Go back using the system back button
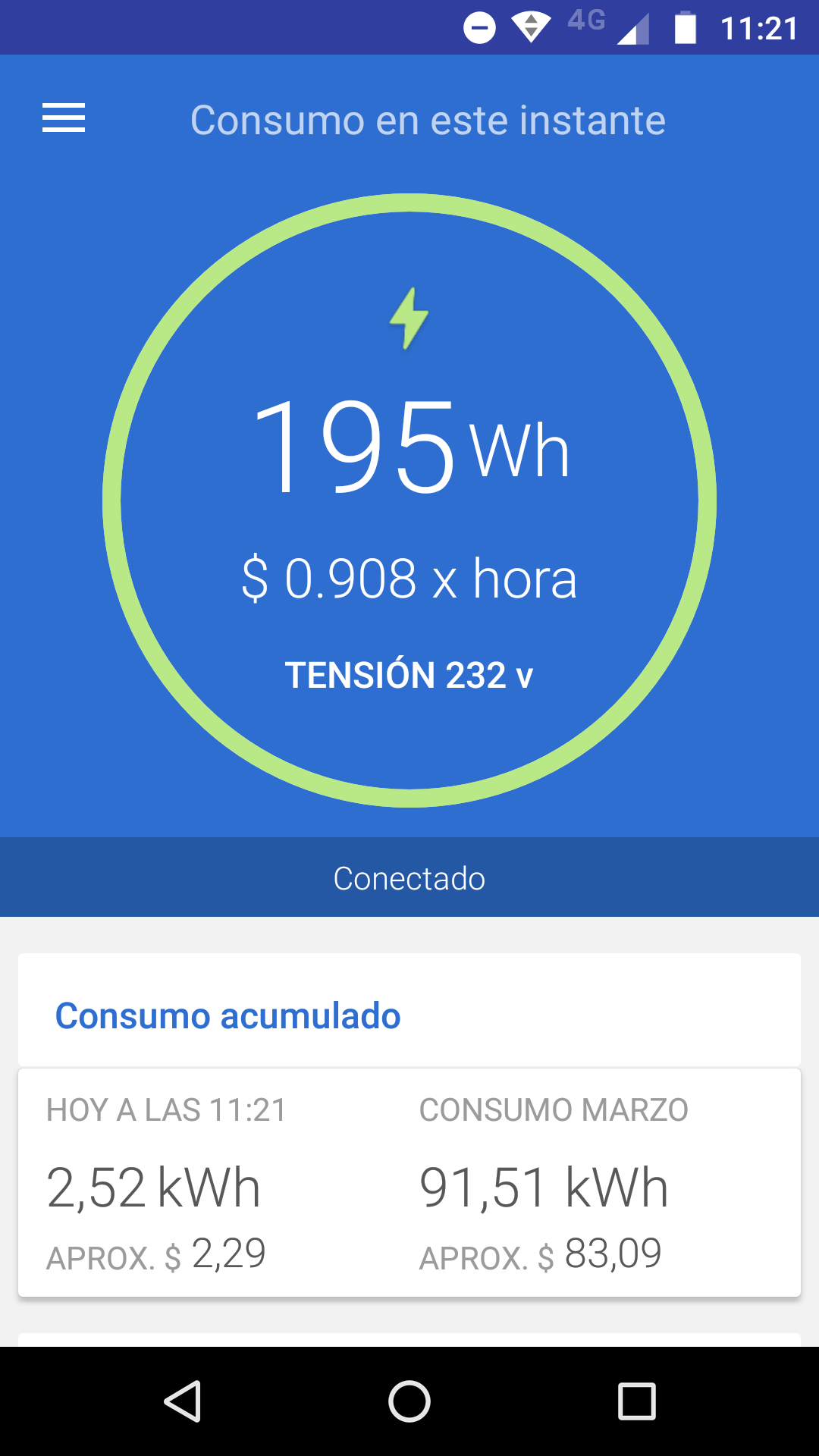Viewport: 819px width, 1456px height. [182, 1401]
